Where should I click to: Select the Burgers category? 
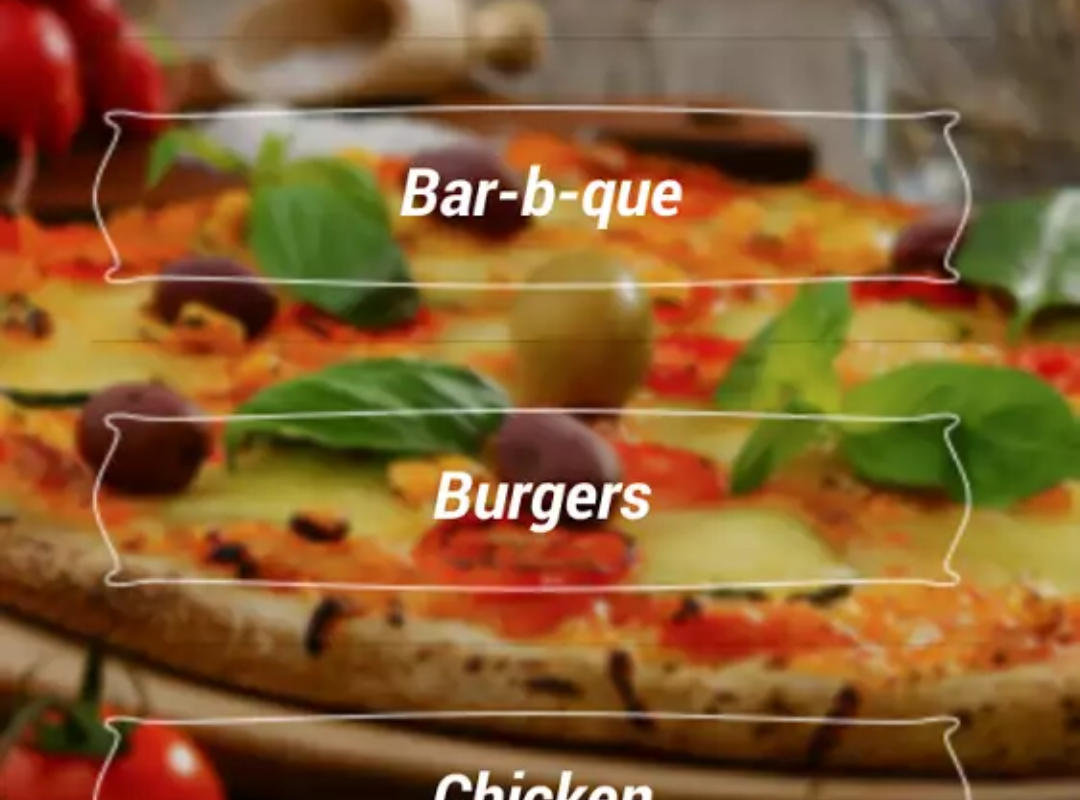pos(540,498)
